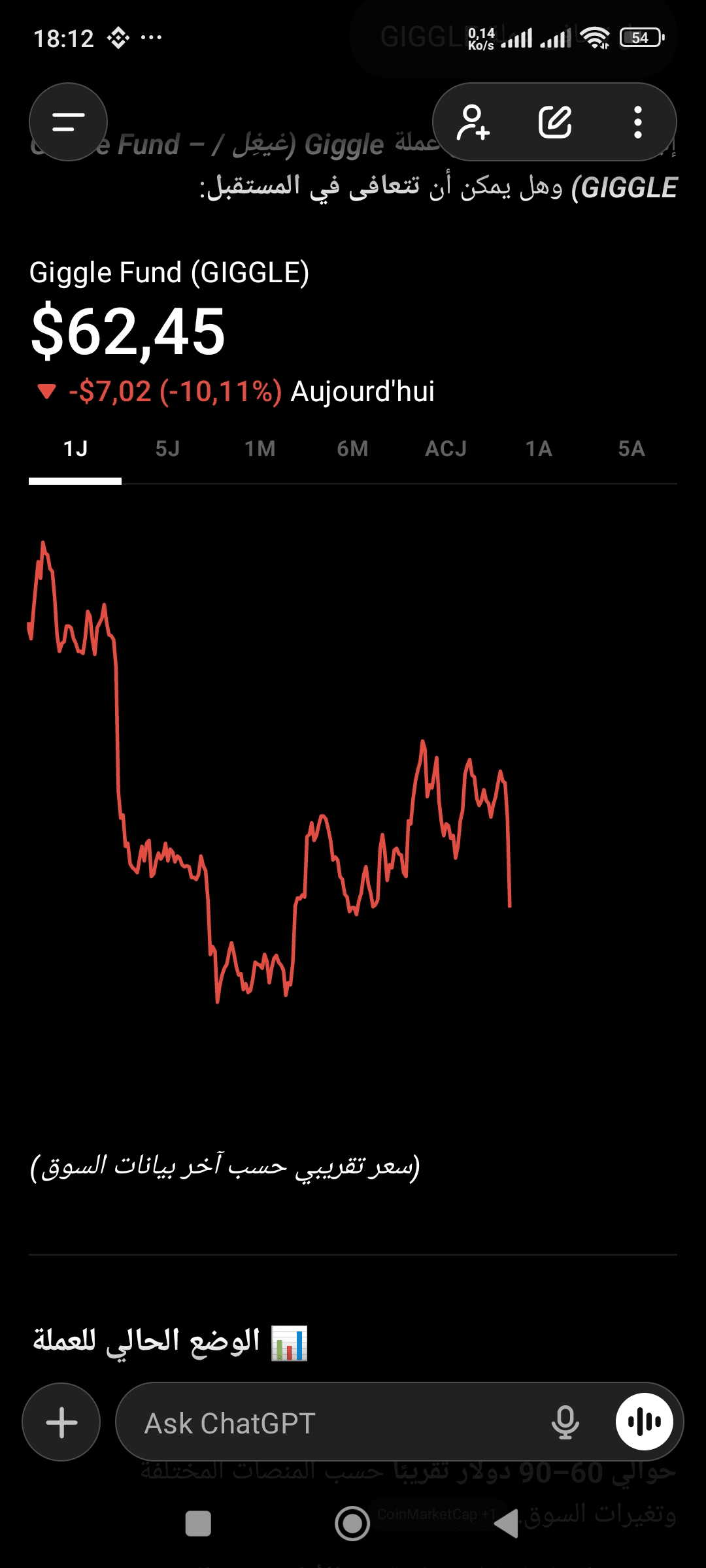Launch voice conversation mode
Viewport: 706px width, 1568px height.
pyautogui.click(x=645, y=1422)
